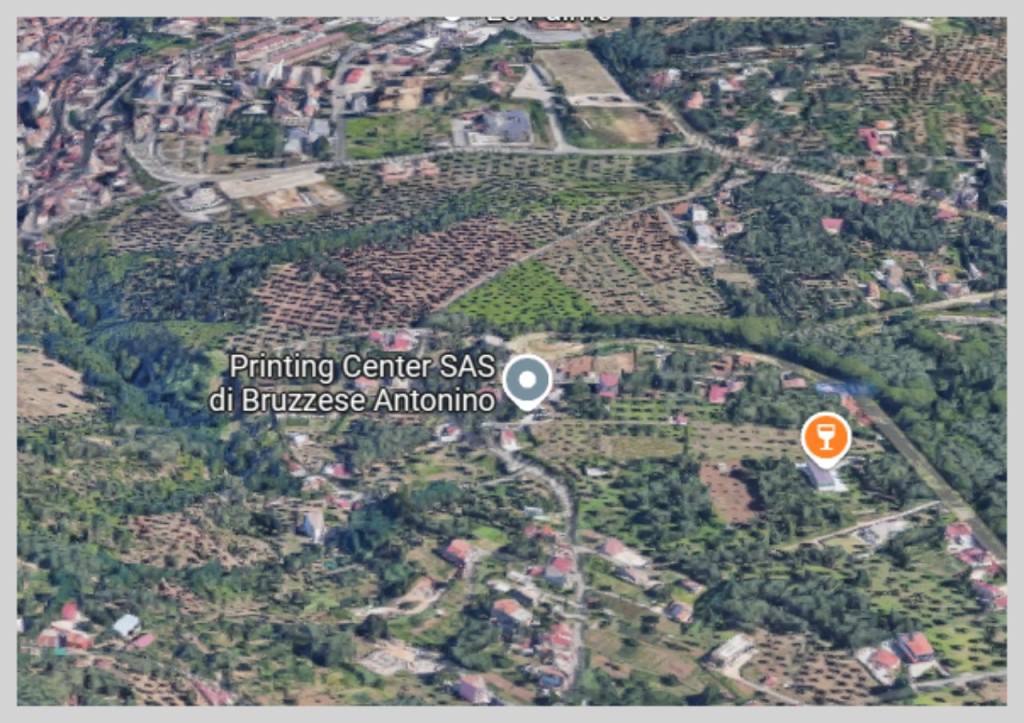The width and height of the screenshot is (1024, 723).
Task: Open the Printing Center SAS map pin
Action: (x=527, y=381)
